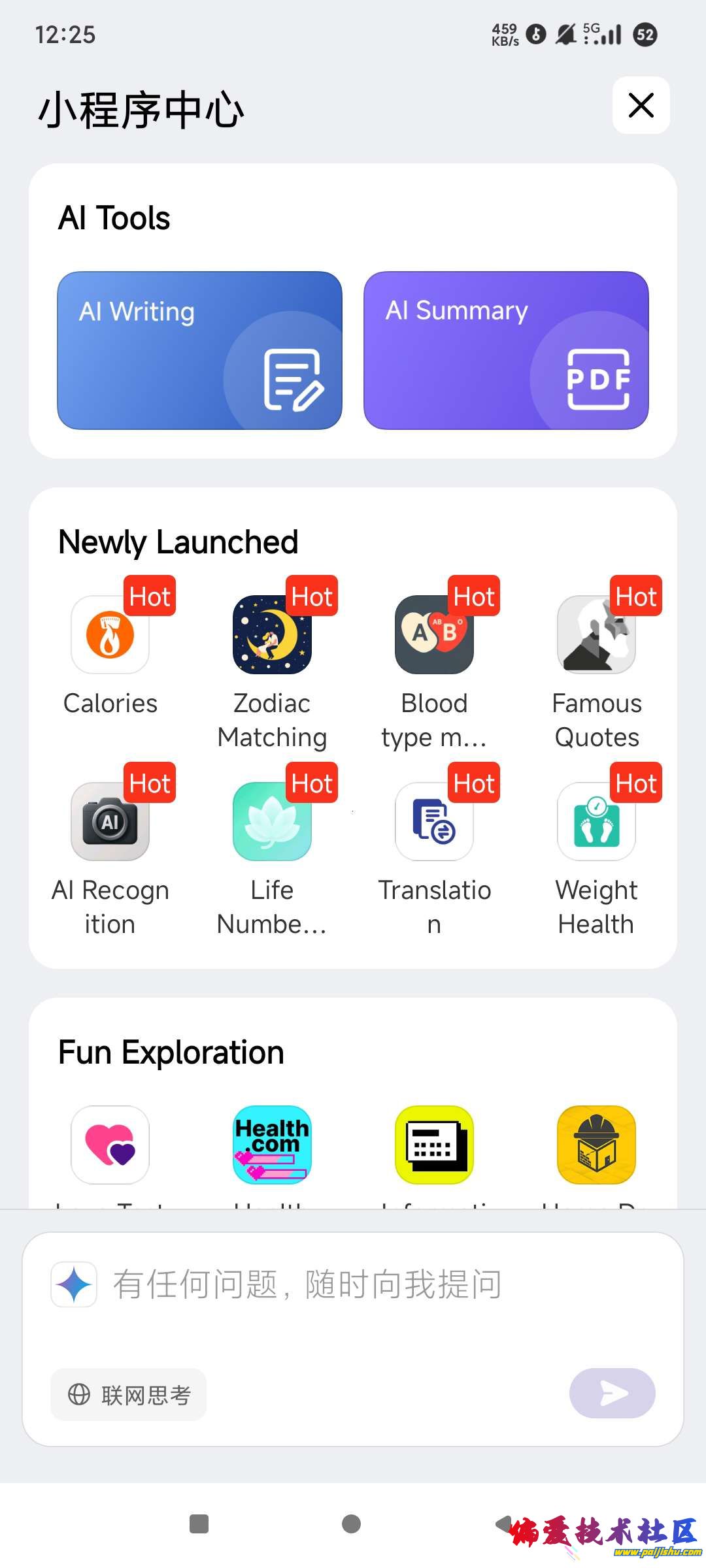Close the mini program center

tap(641, 105)
